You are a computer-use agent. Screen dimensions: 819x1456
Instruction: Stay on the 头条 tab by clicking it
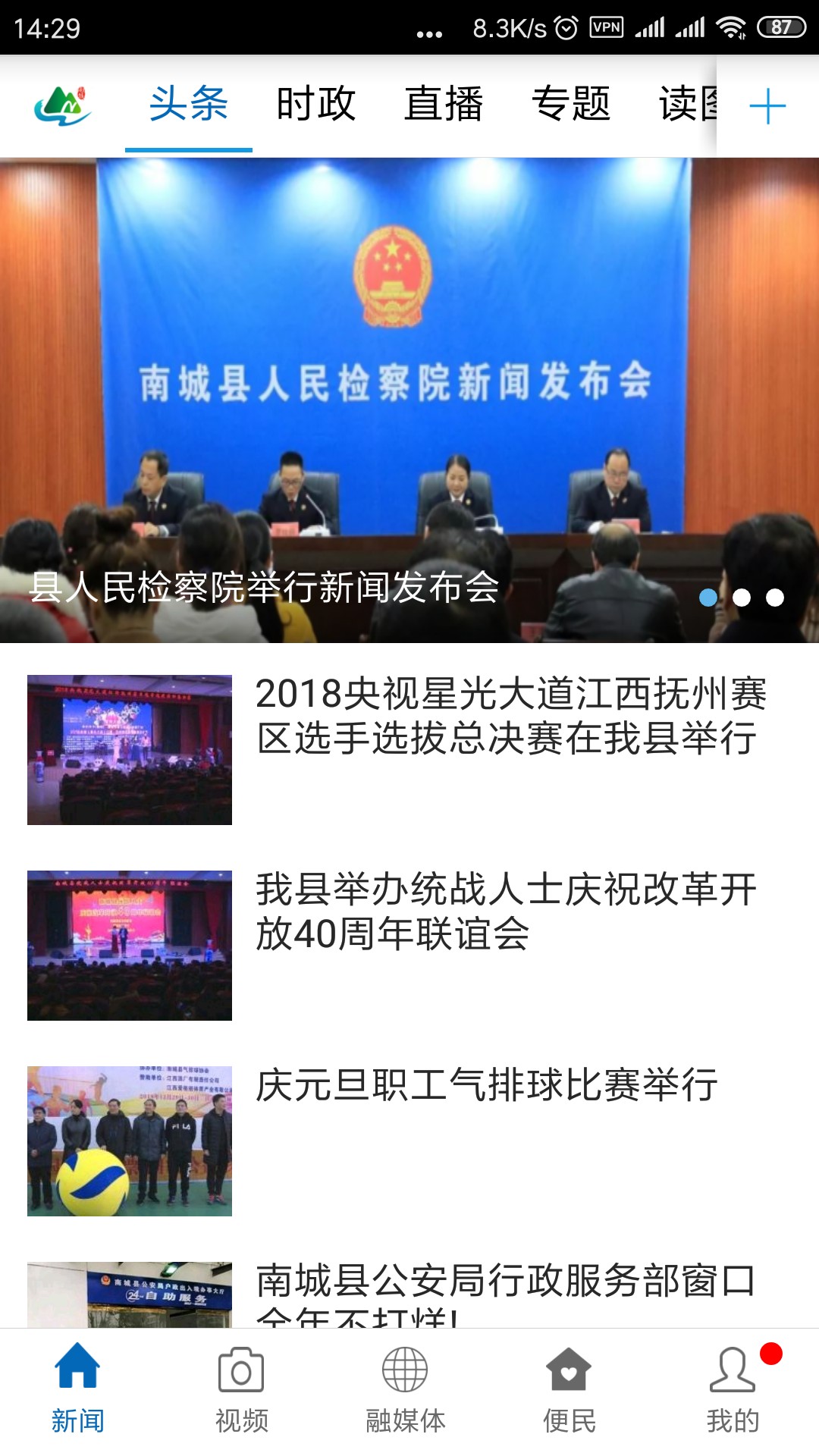[188, 106]
